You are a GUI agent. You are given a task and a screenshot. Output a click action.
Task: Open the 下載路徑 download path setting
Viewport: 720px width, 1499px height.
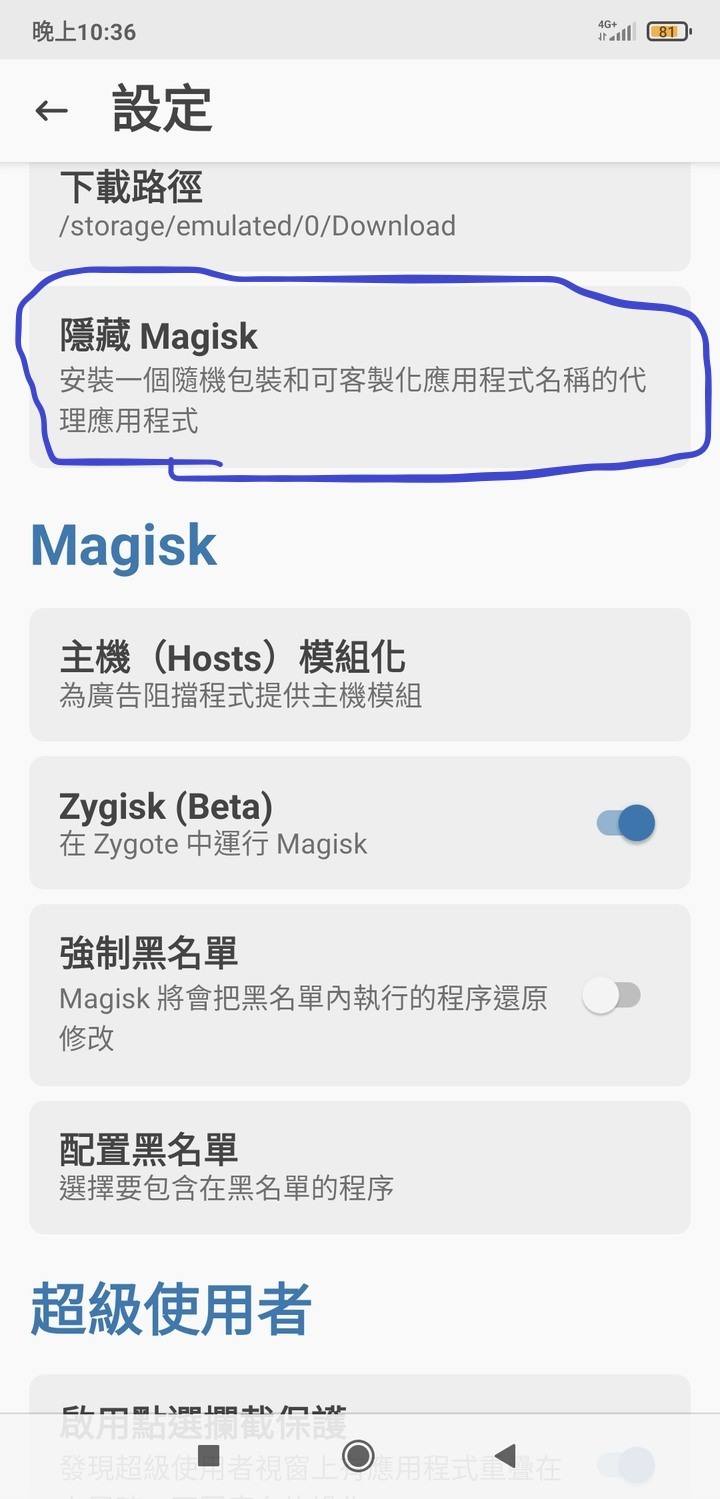point(358,207)
